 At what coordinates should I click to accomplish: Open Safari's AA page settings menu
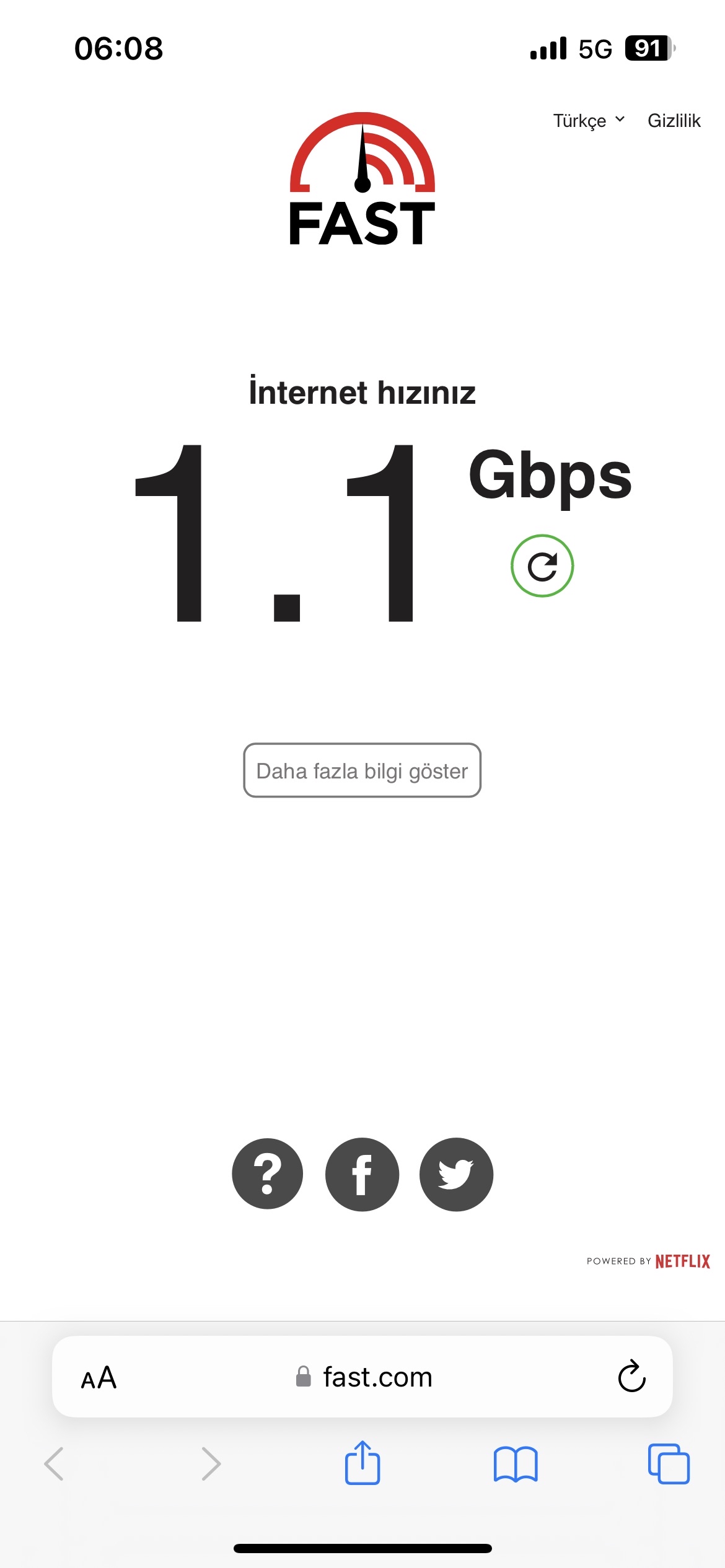[x=99, y=1378]
